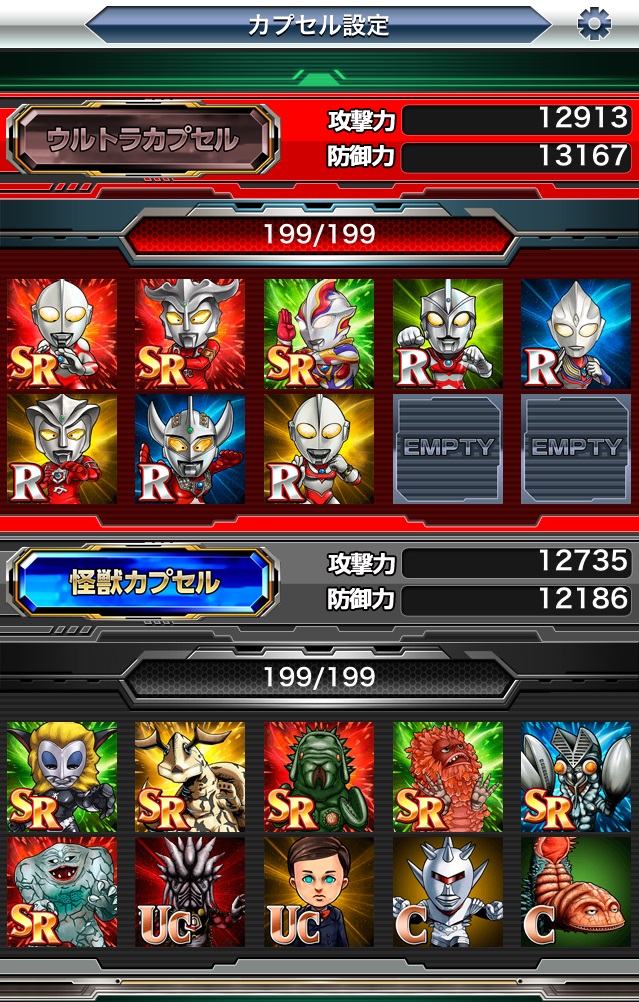Choose the SR Ultra capsule on green background

tap(319, 334)
